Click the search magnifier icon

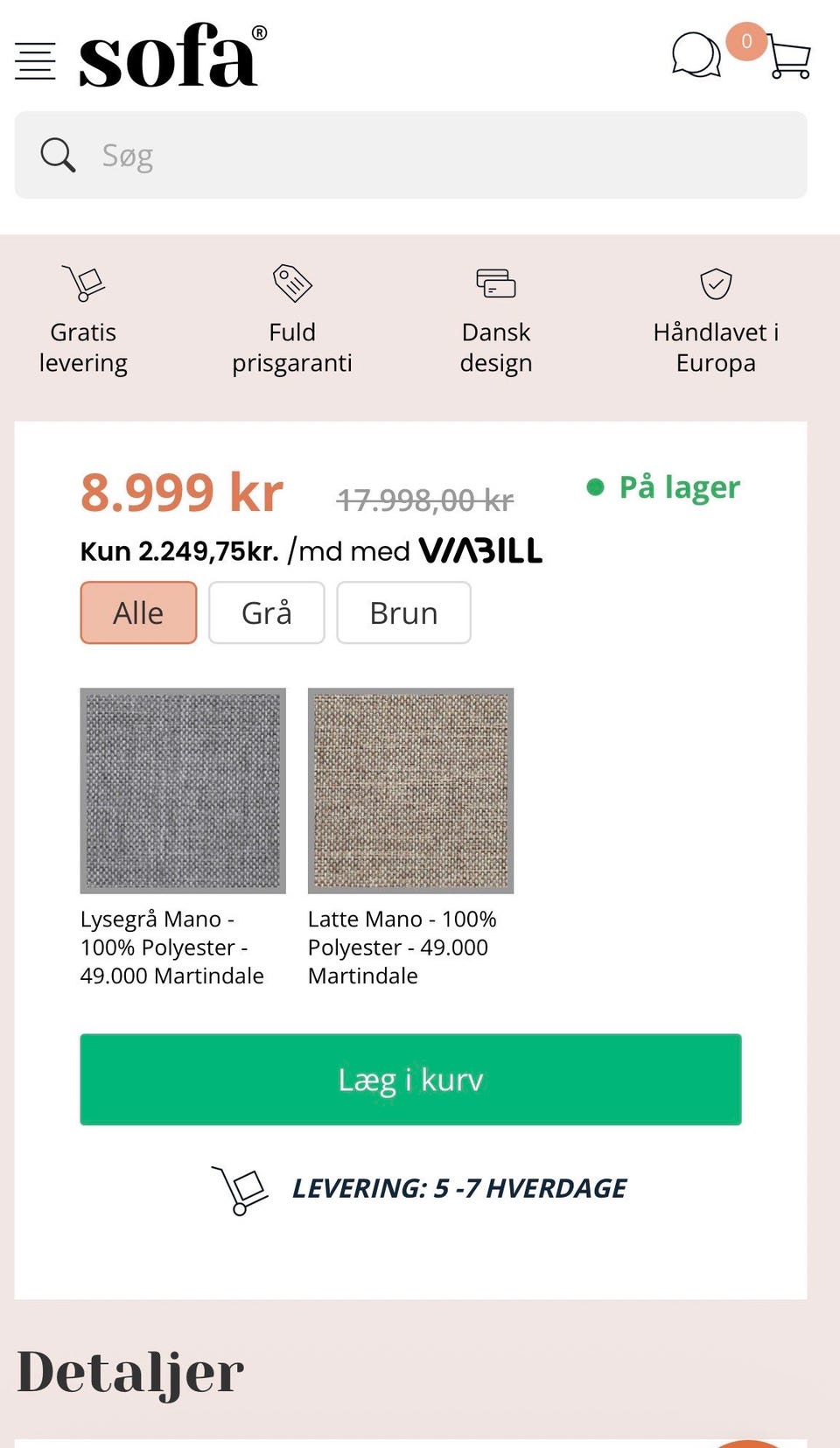tap(56, 154)
